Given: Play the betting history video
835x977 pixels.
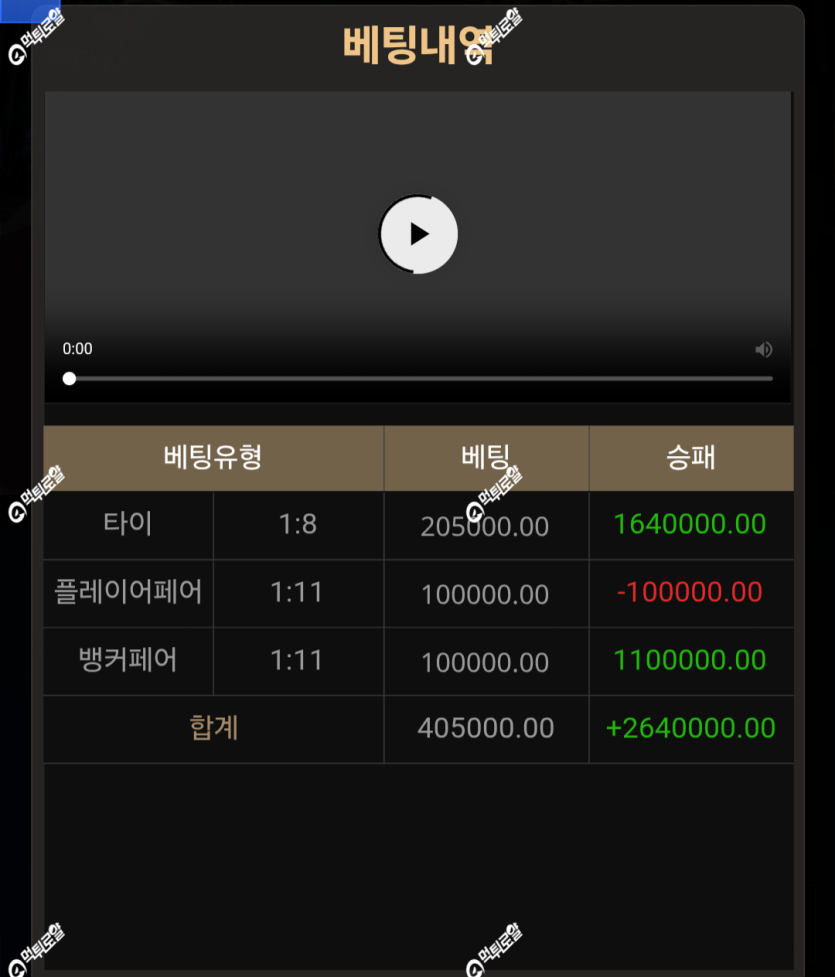Looking at the screenshot, I should [419, 234].
